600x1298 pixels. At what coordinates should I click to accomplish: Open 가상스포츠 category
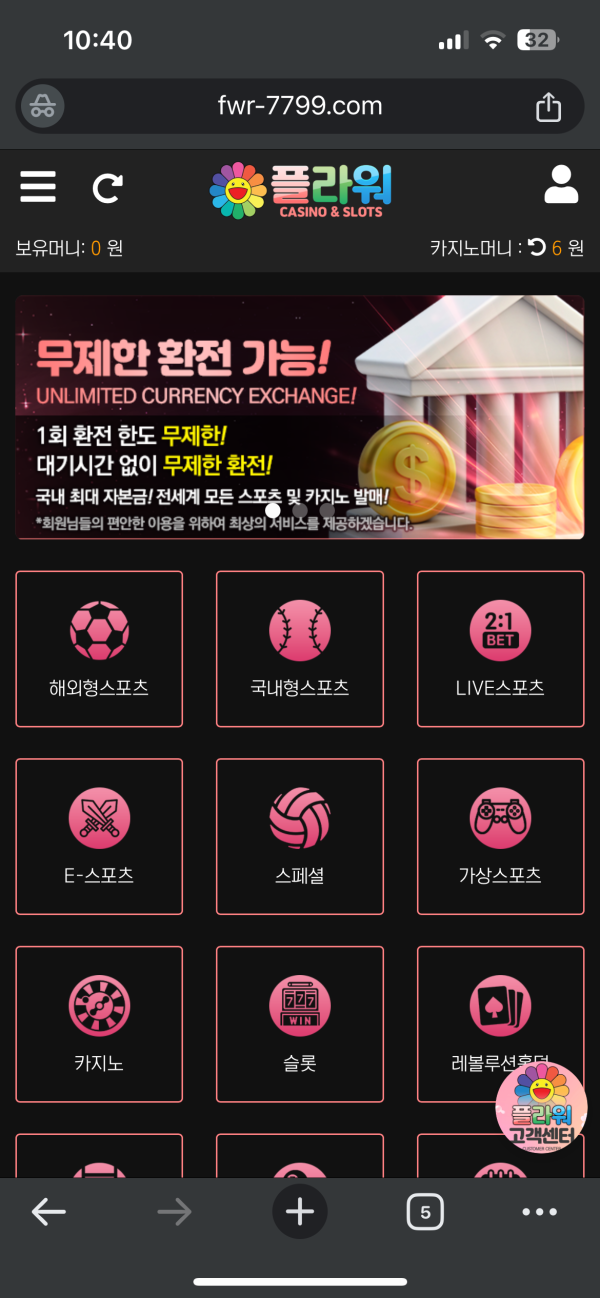click(500, 836)
